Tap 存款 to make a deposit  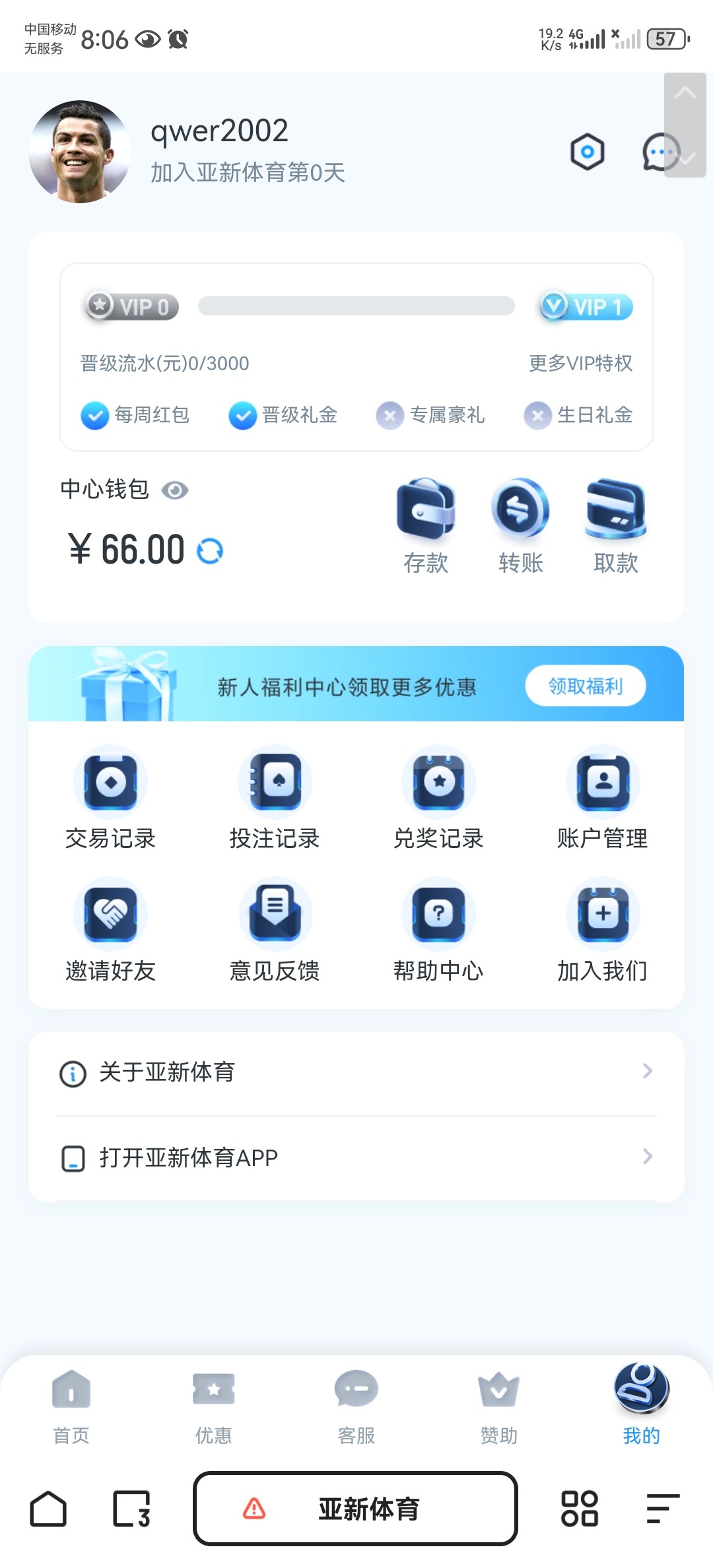(x=426, y=526)
